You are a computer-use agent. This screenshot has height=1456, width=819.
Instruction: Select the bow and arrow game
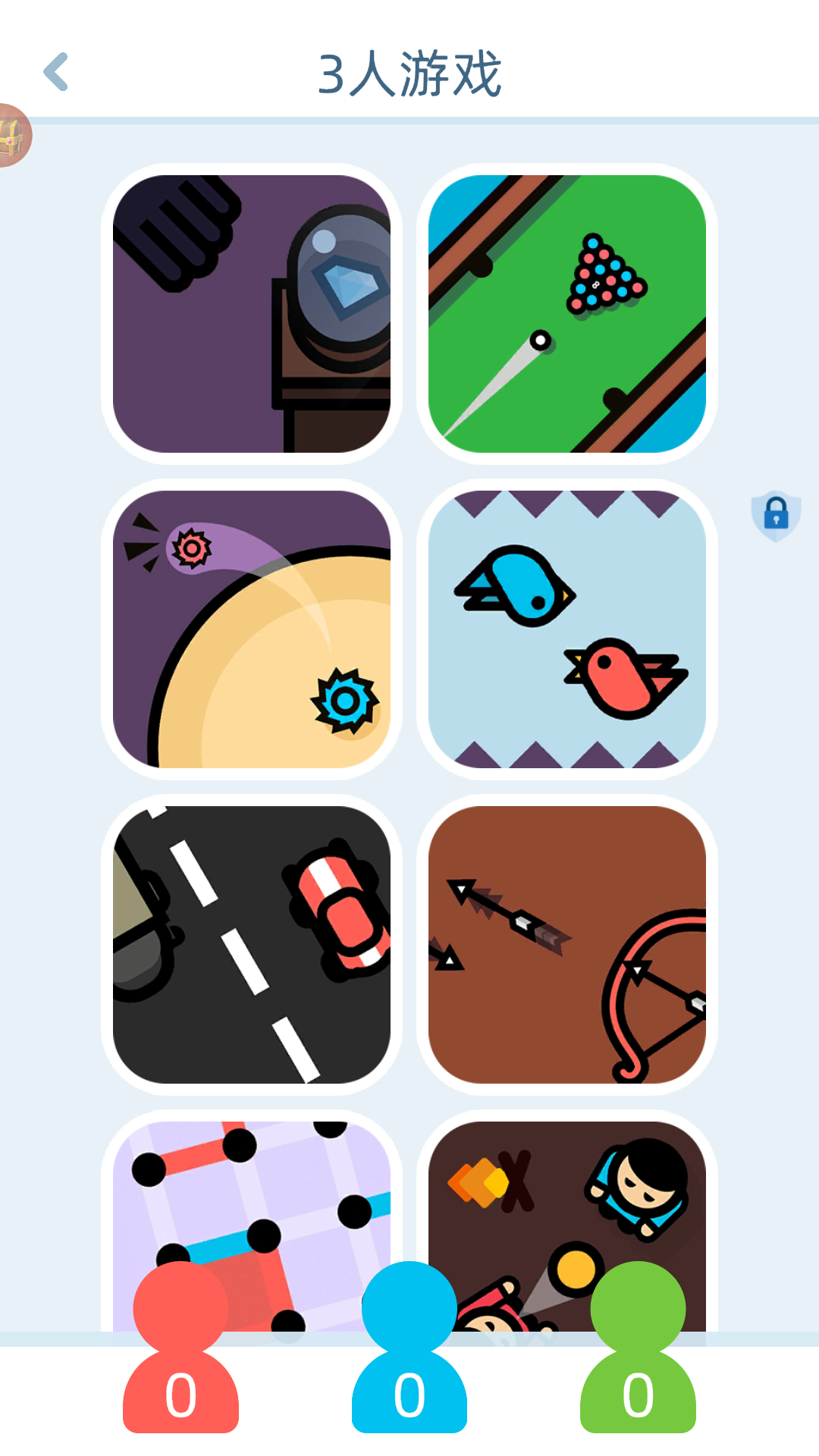tap(567, 945)
